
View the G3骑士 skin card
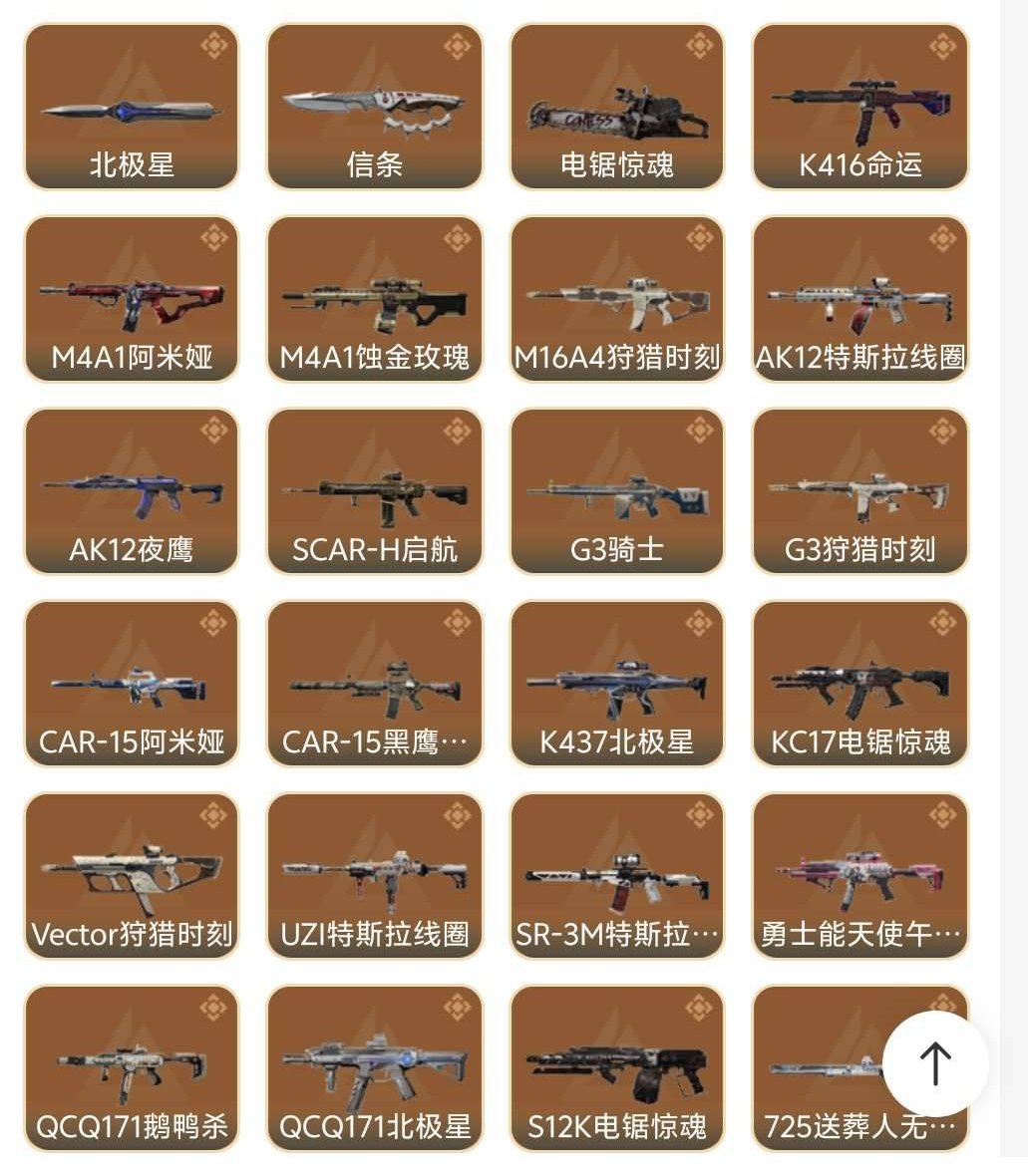[617, 491]
